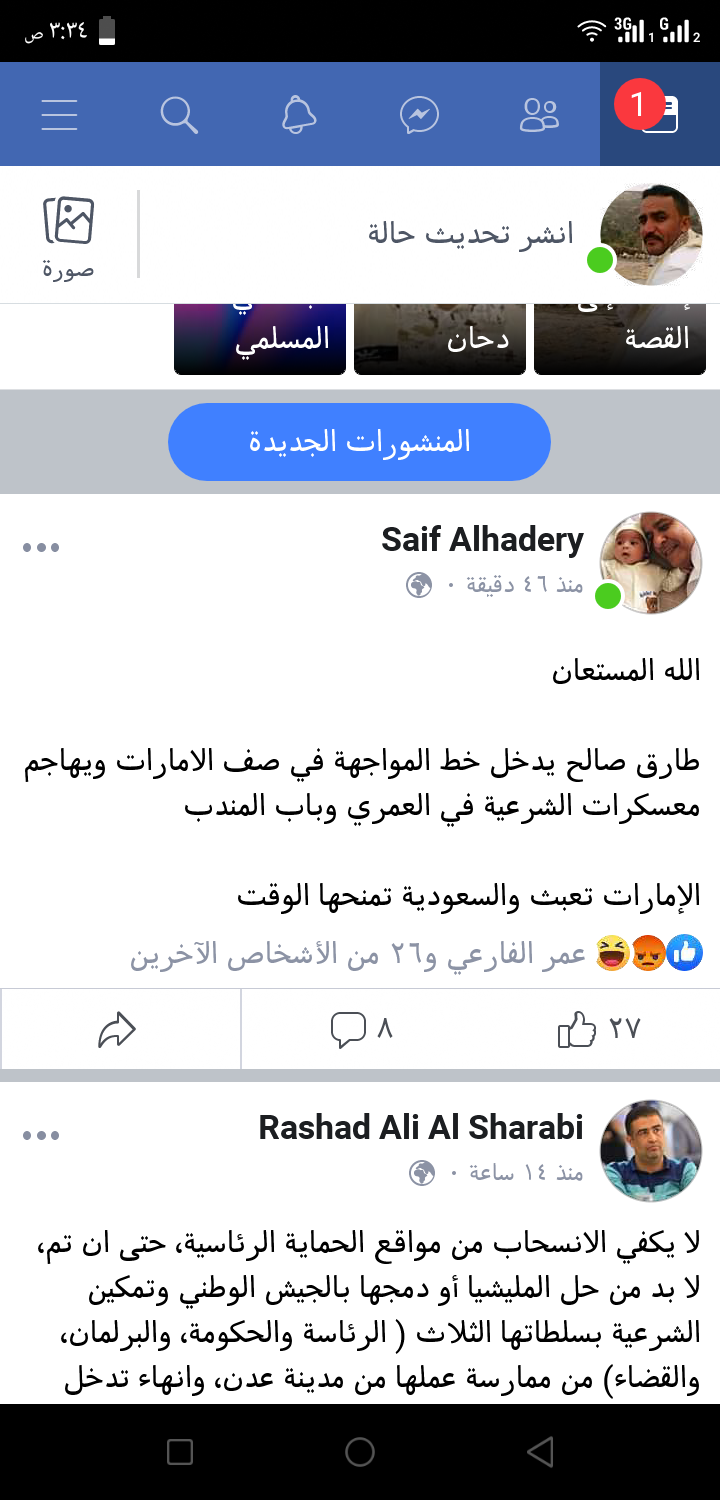Add a photo with صورة button
Screen dimensions: 720x1500
pos(68,236)
